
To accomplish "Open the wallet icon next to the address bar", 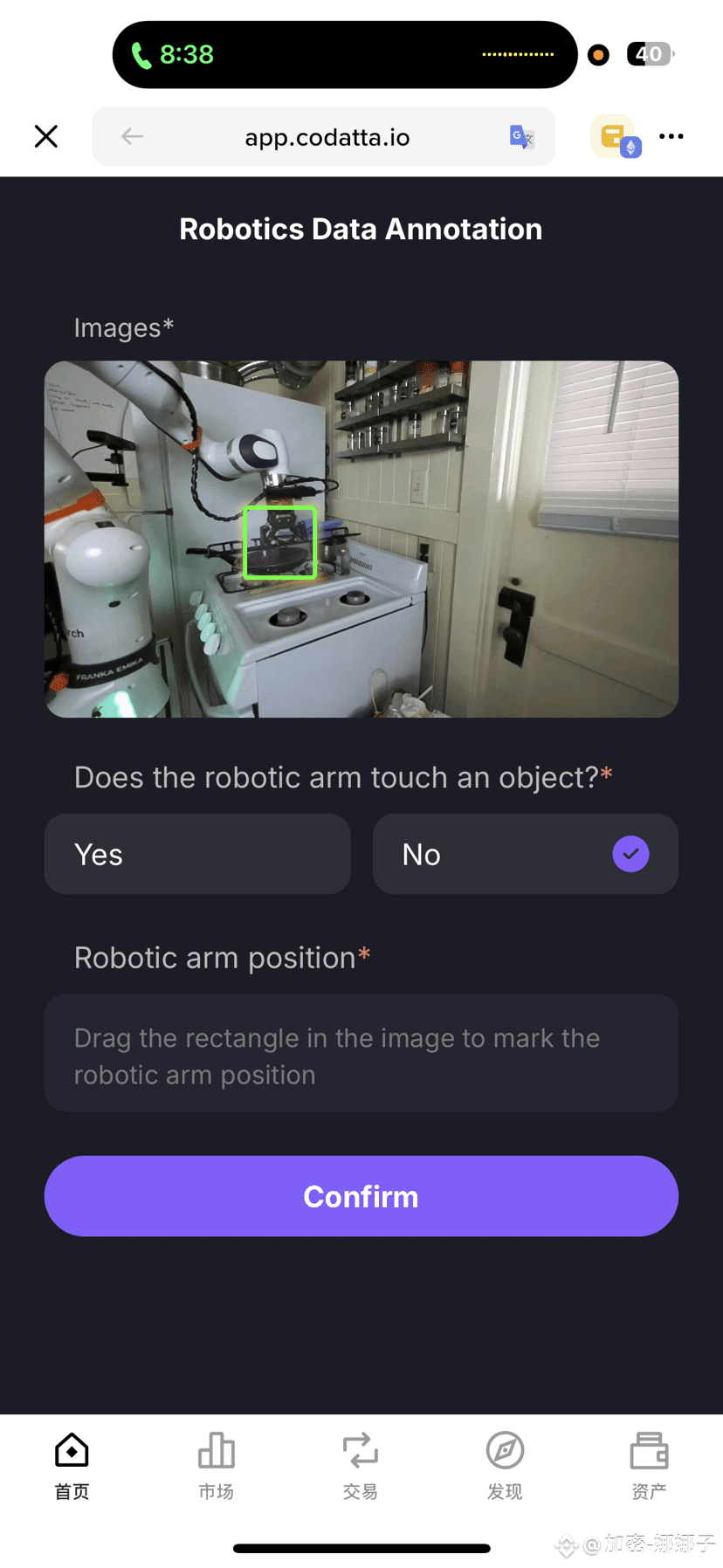I will point(615,136).
